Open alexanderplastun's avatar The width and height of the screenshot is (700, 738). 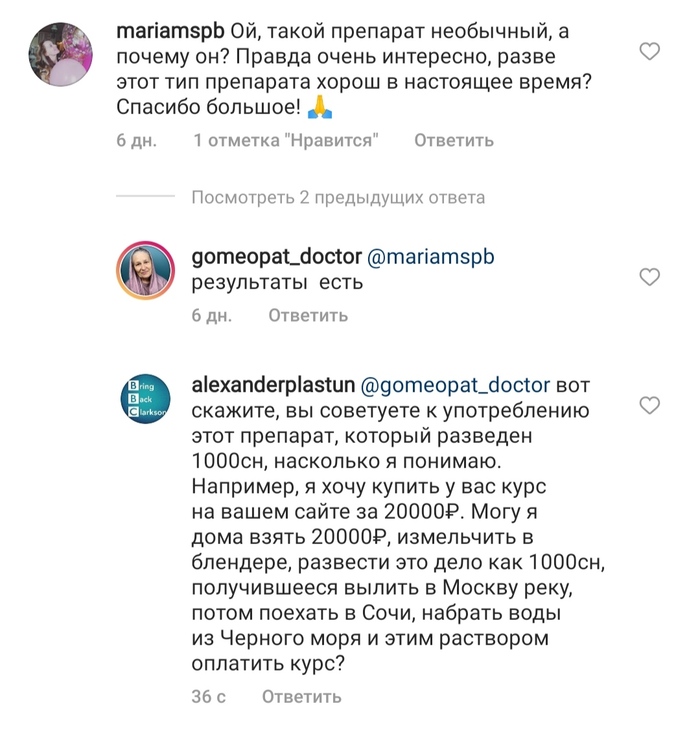pos(146,403)
